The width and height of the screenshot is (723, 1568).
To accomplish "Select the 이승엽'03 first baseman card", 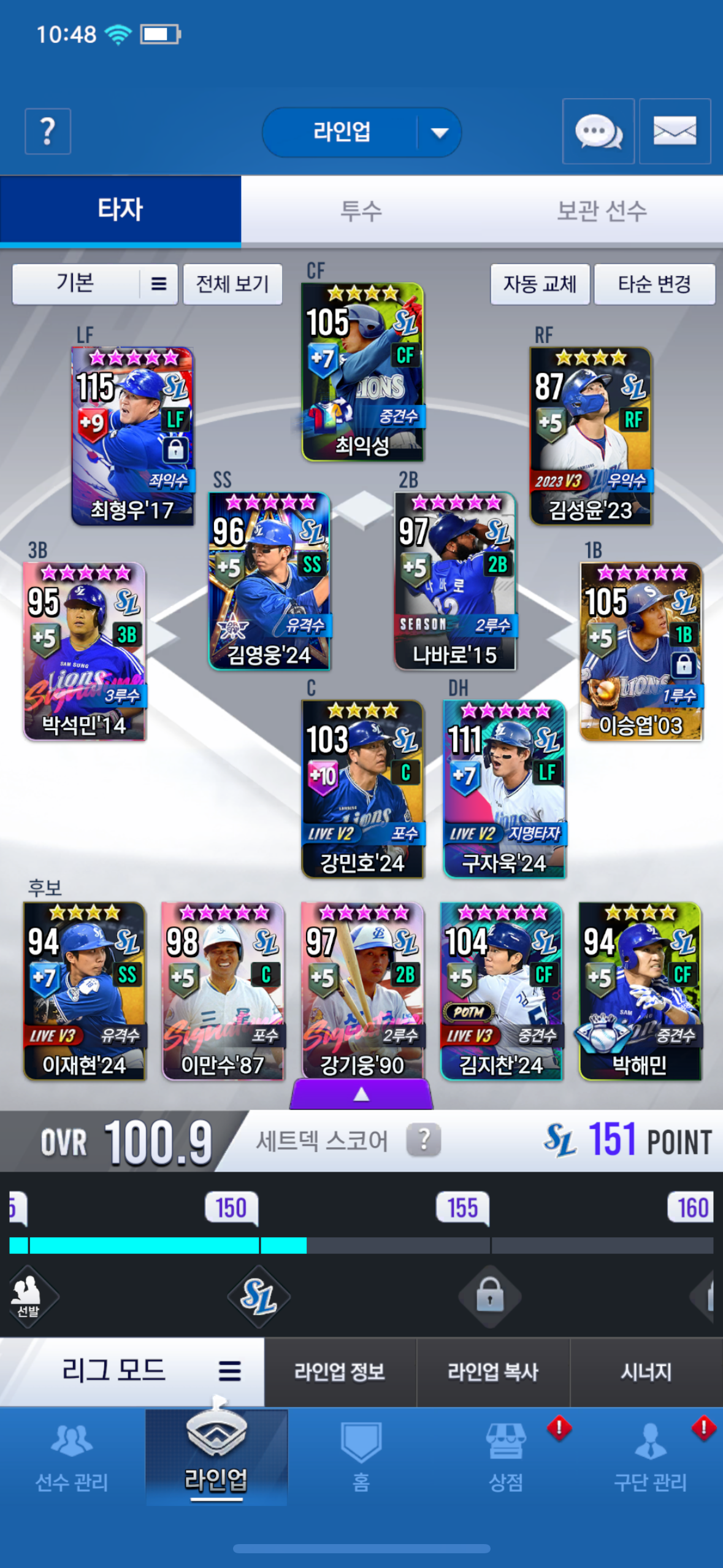I will [x=641, y=651].
